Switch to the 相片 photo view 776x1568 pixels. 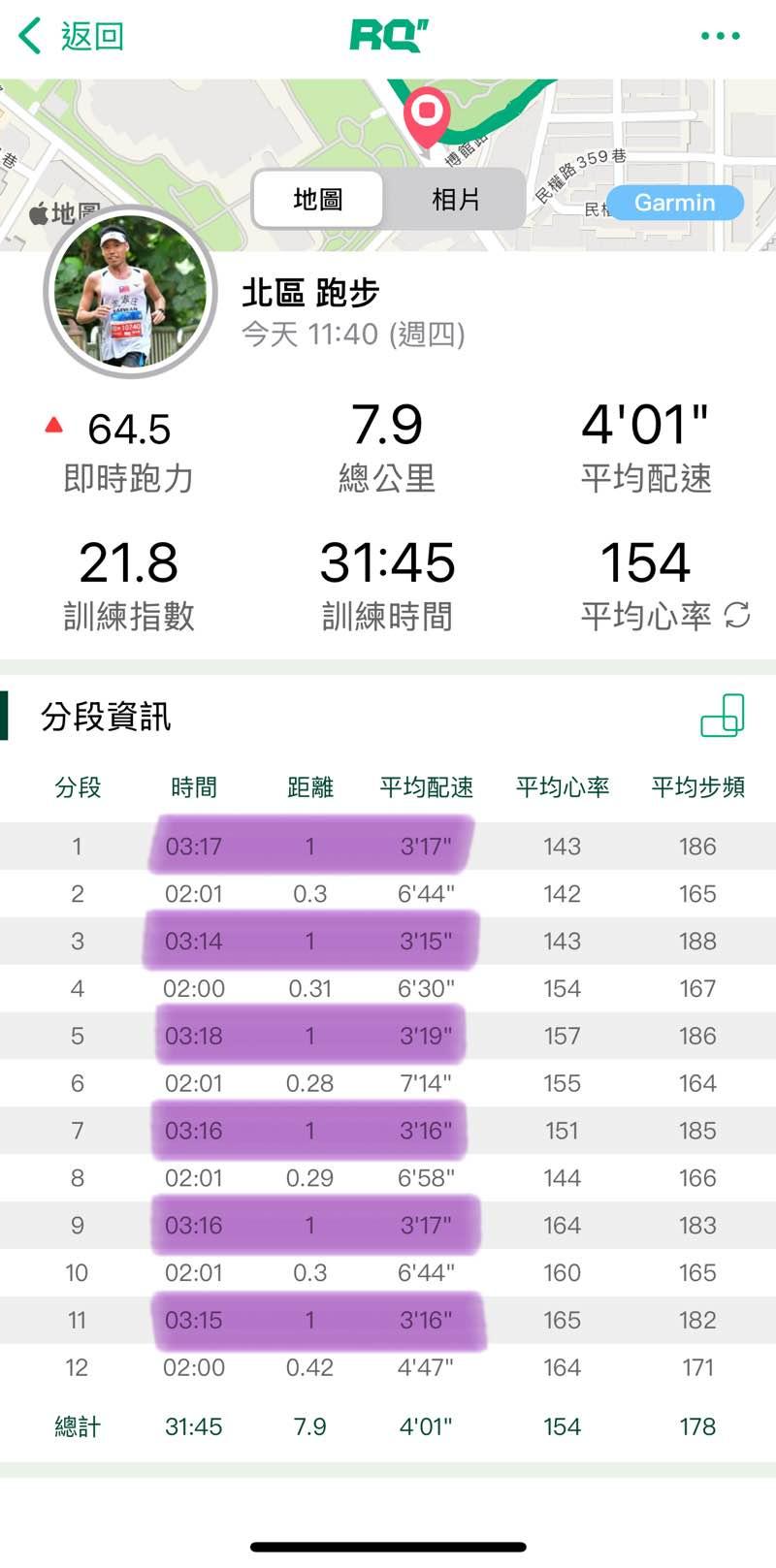click(455, 200)
